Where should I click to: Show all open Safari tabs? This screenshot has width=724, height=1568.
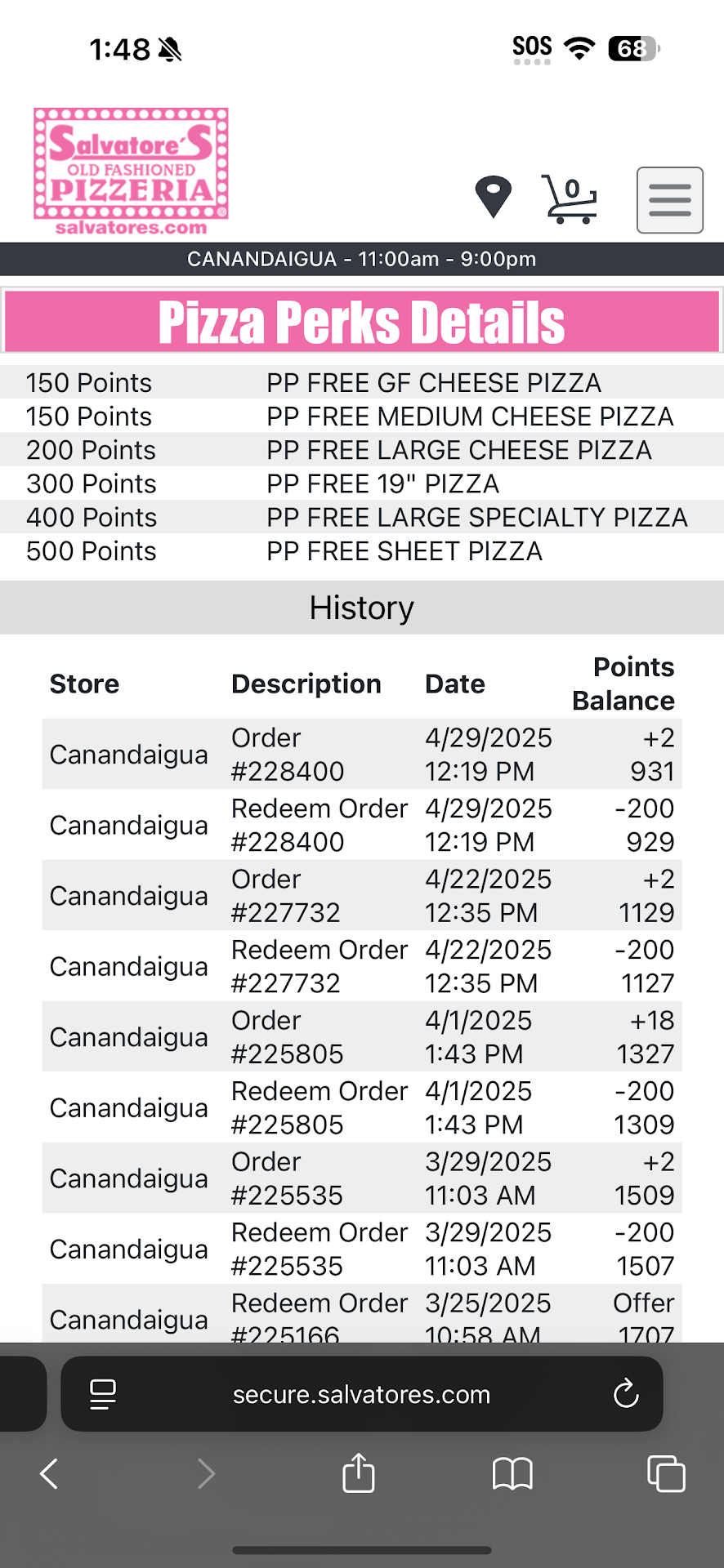tap(666, 1474)
